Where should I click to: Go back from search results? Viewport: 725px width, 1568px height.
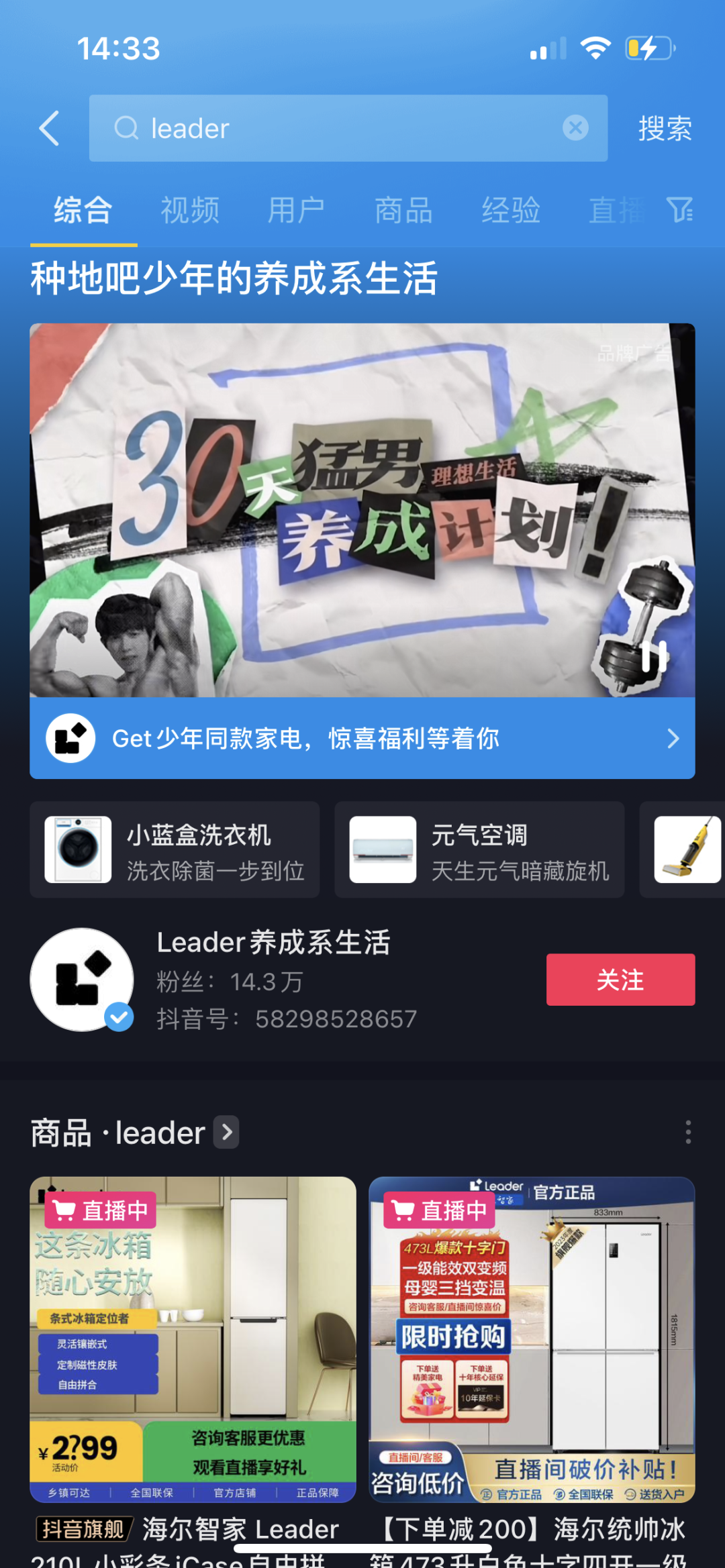click(x=50, y=128)
